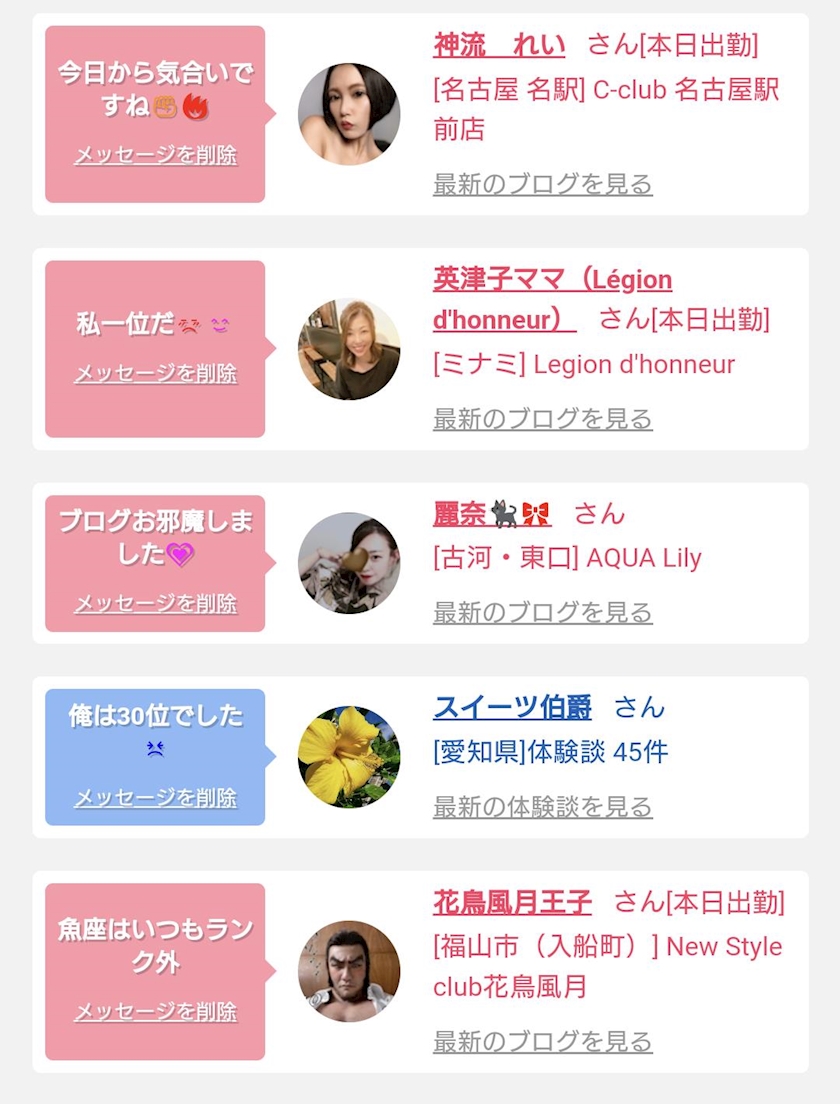Open スイーツ伯爵's profile link

pyautogui.click(x=512, y=707)
